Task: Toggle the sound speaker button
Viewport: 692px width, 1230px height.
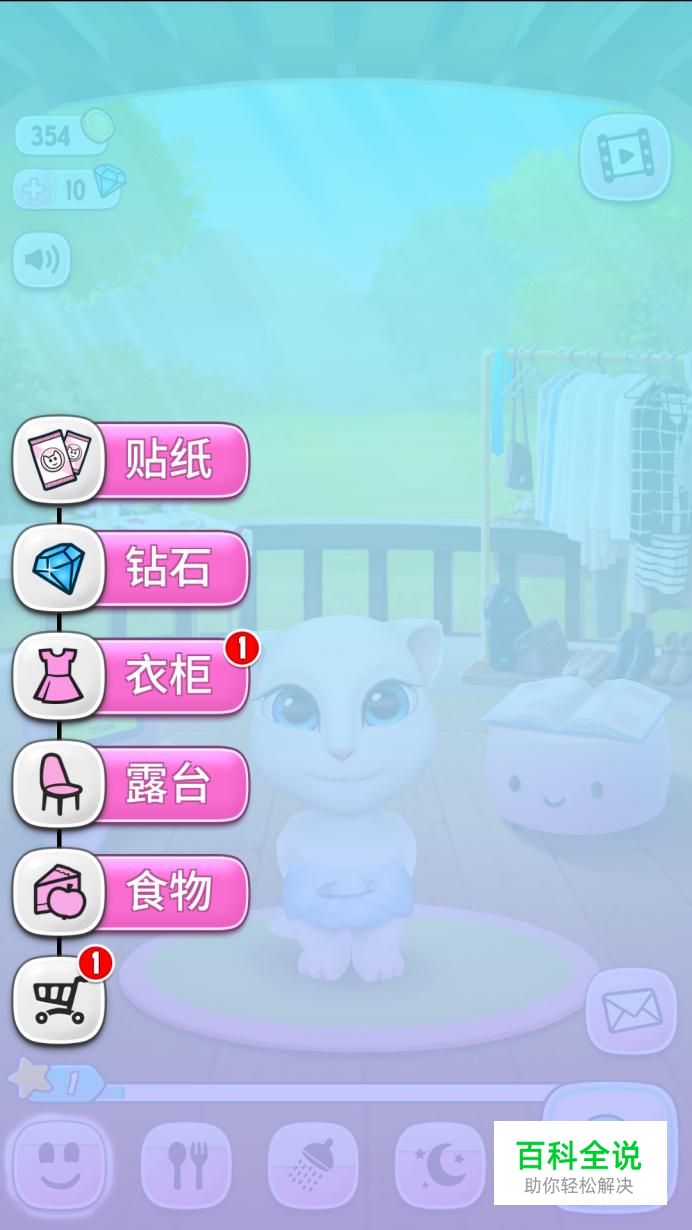Action: [x=42, y=261]
